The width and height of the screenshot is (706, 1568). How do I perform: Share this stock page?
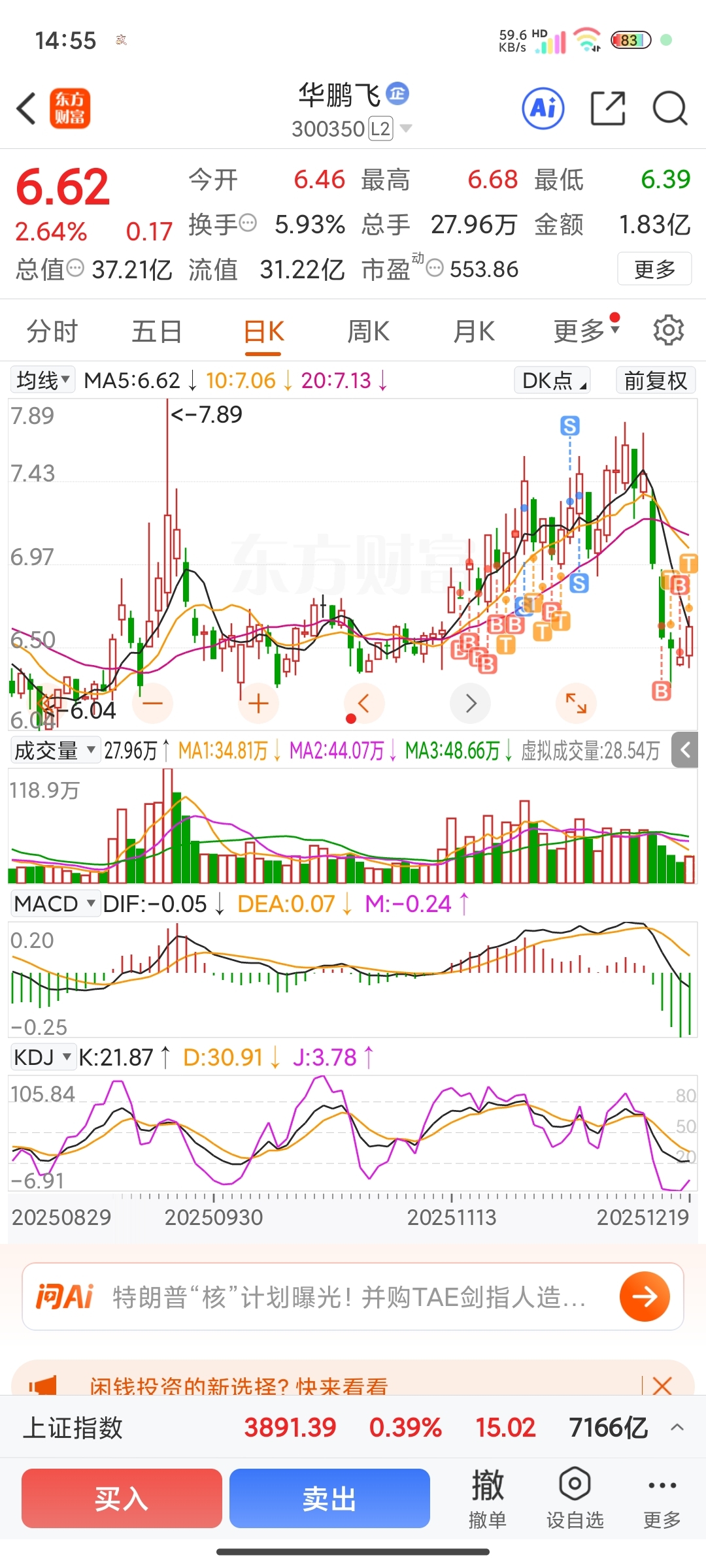pos(608,108)
